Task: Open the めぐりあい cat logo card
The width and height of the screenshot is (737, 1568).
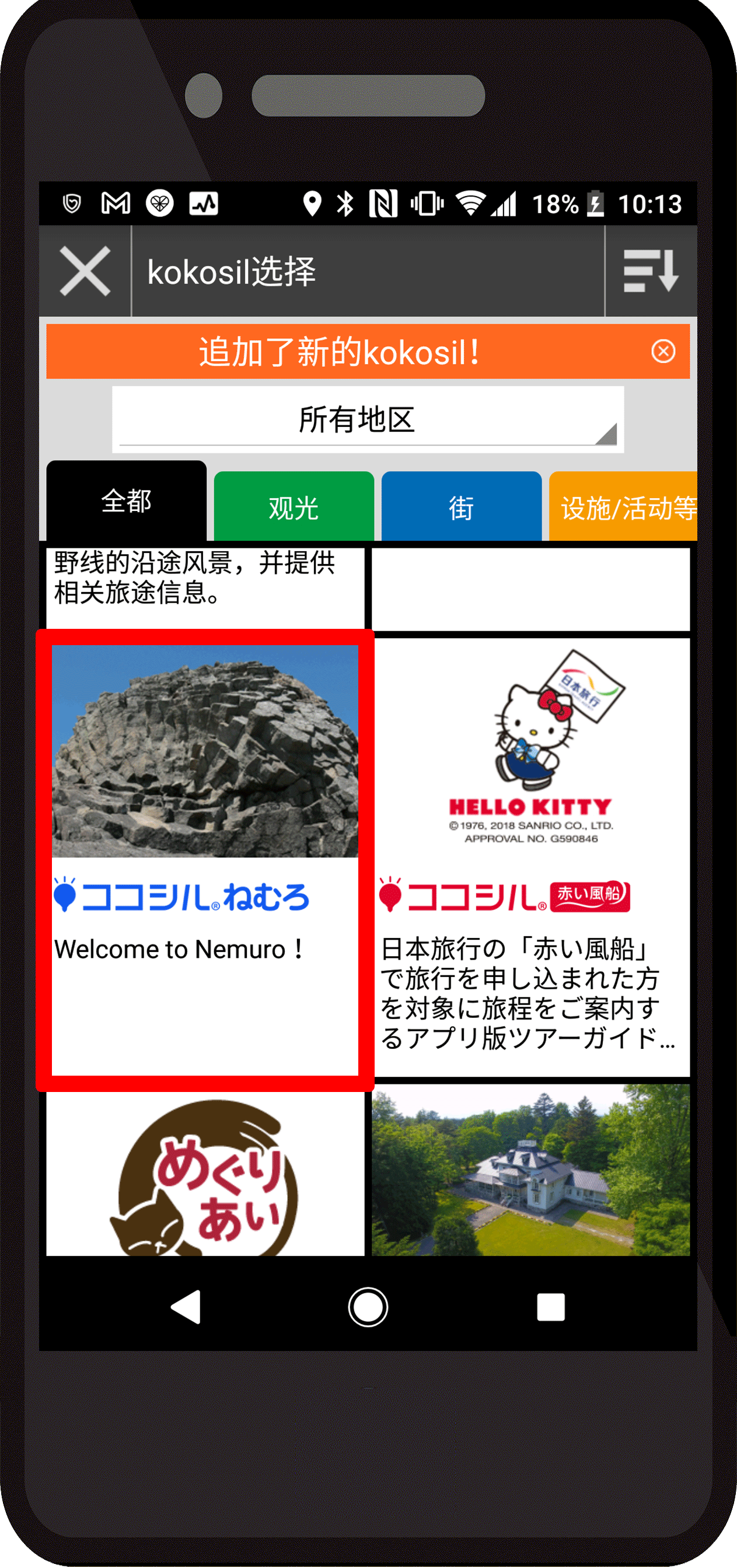Action: [x=205, y=1172]
